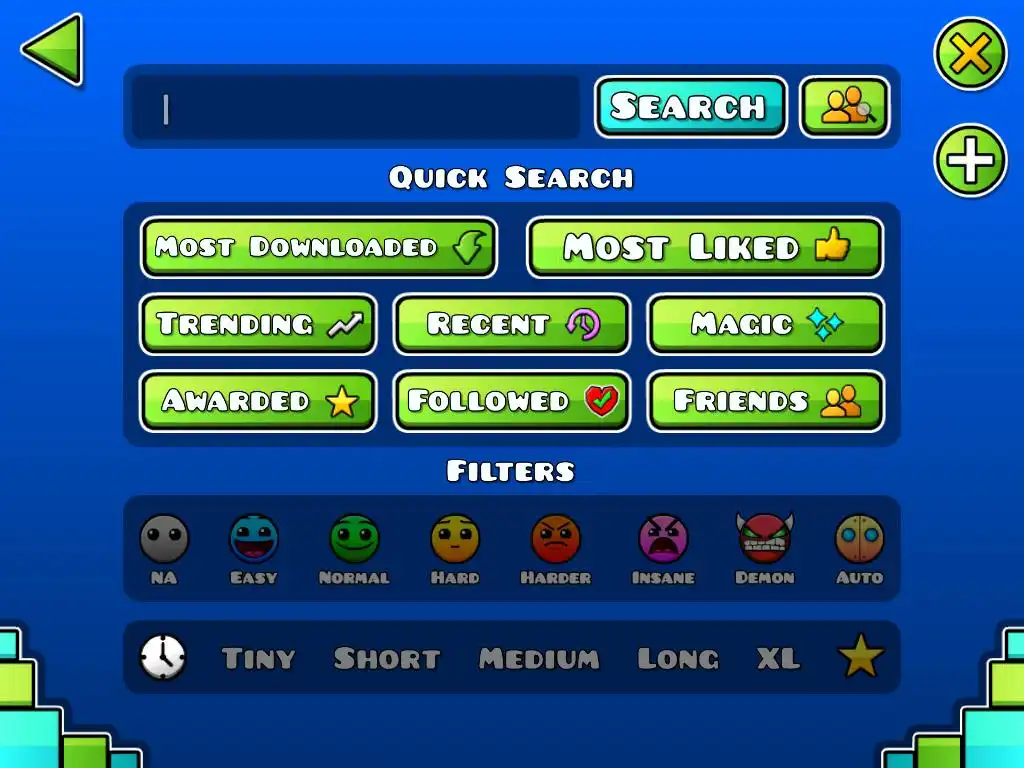
Task: Show Most Liked levels
Action: click(705, 247)
